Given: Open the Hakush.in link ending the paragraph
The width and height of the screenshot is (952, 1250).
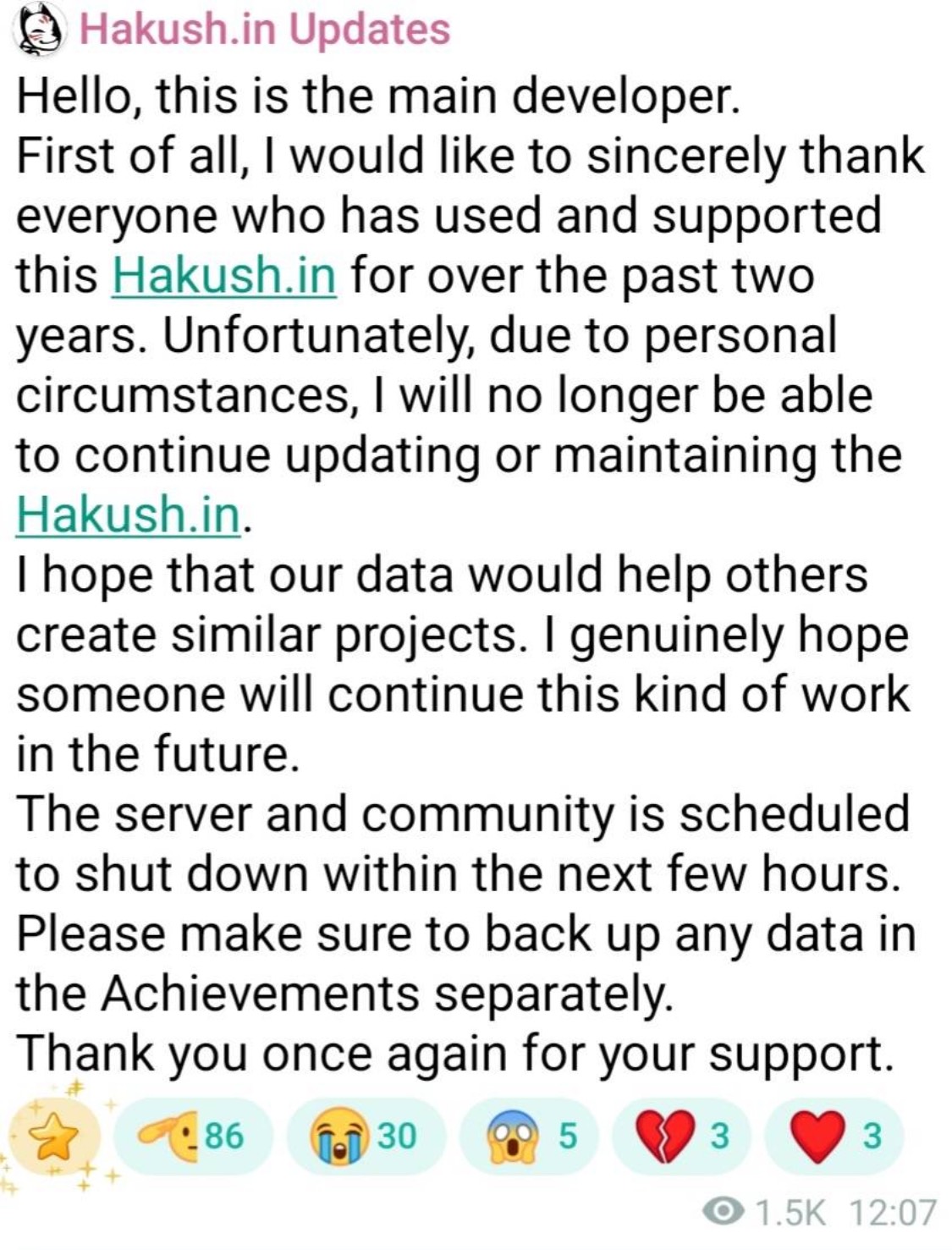Looking at the screenshot, I should tap(129, 514).
